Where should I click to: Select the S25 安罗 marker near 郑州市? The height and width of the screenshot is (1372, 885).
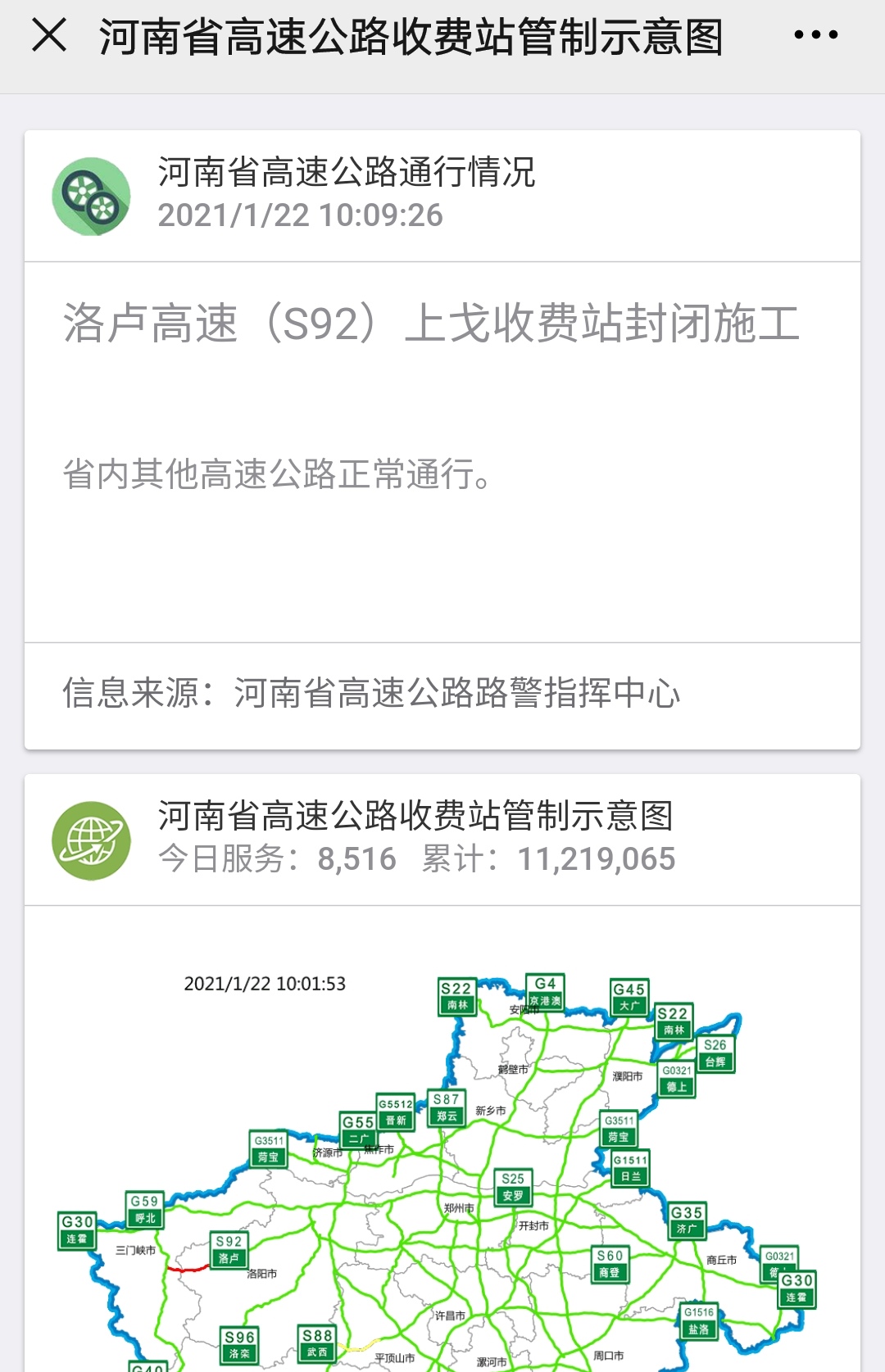(x=514, y=1185)
